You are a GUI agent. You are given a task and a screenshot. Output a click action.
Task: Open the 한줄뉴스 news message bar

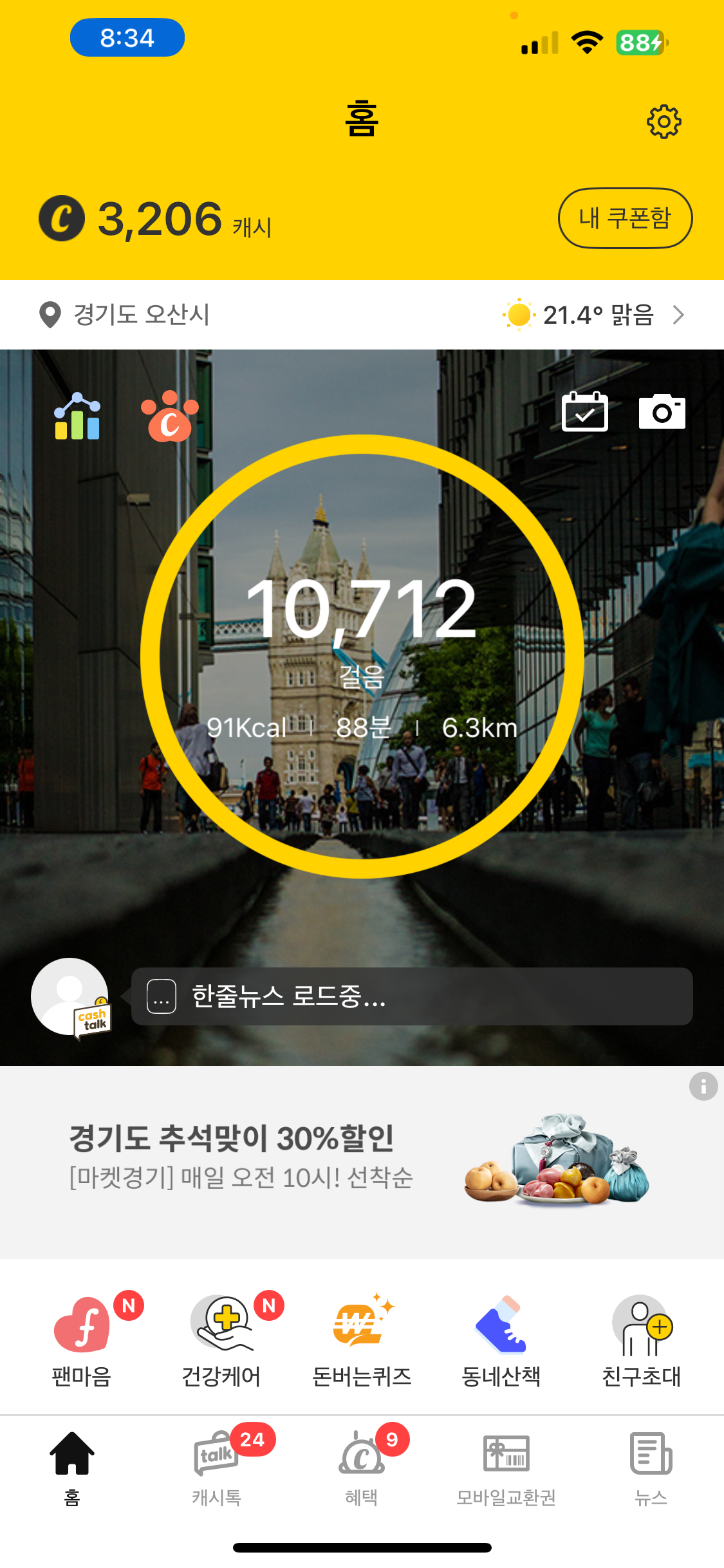pyautogui.click(x=412, y=996)
